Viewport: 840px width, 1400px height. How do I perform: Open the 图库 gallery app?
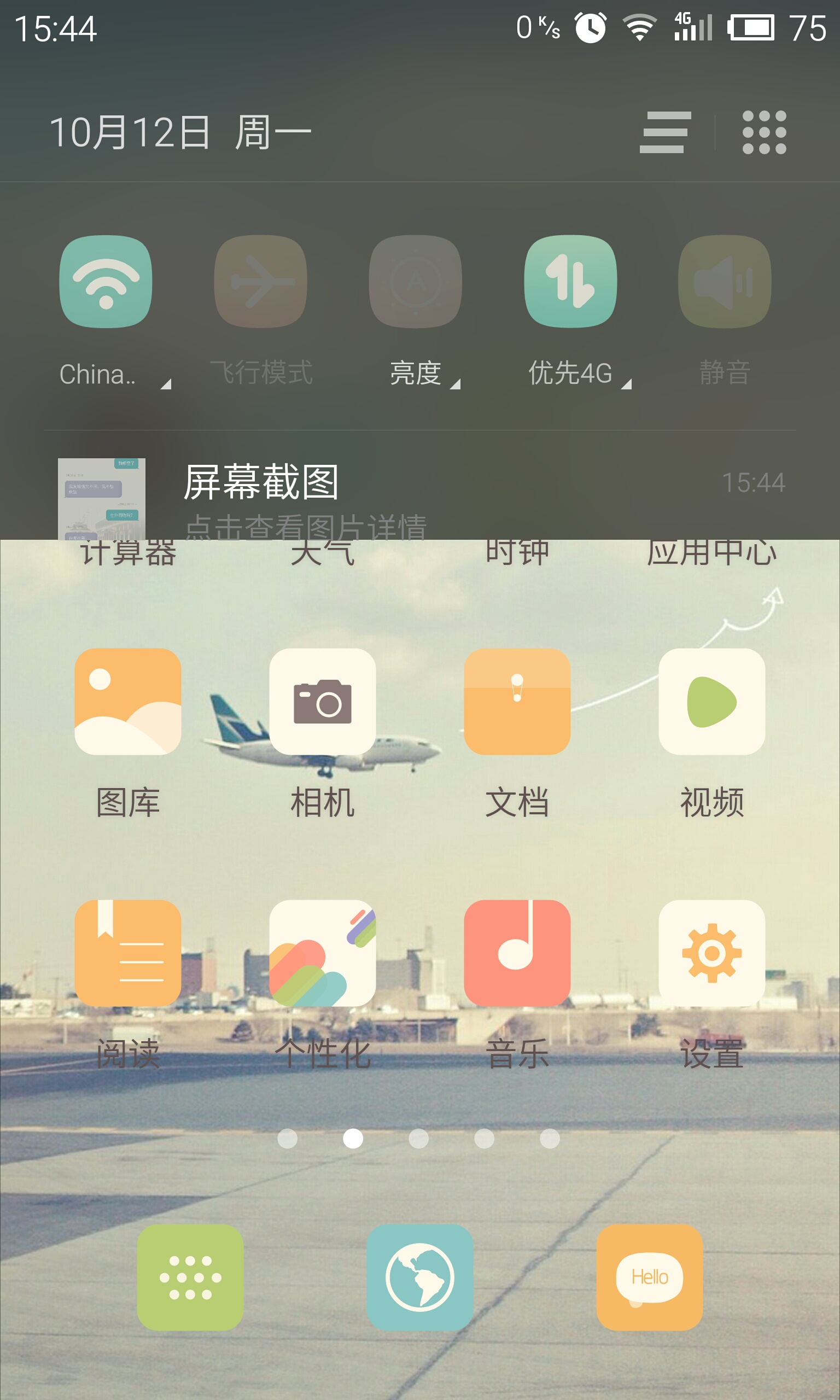click(128, 701)
